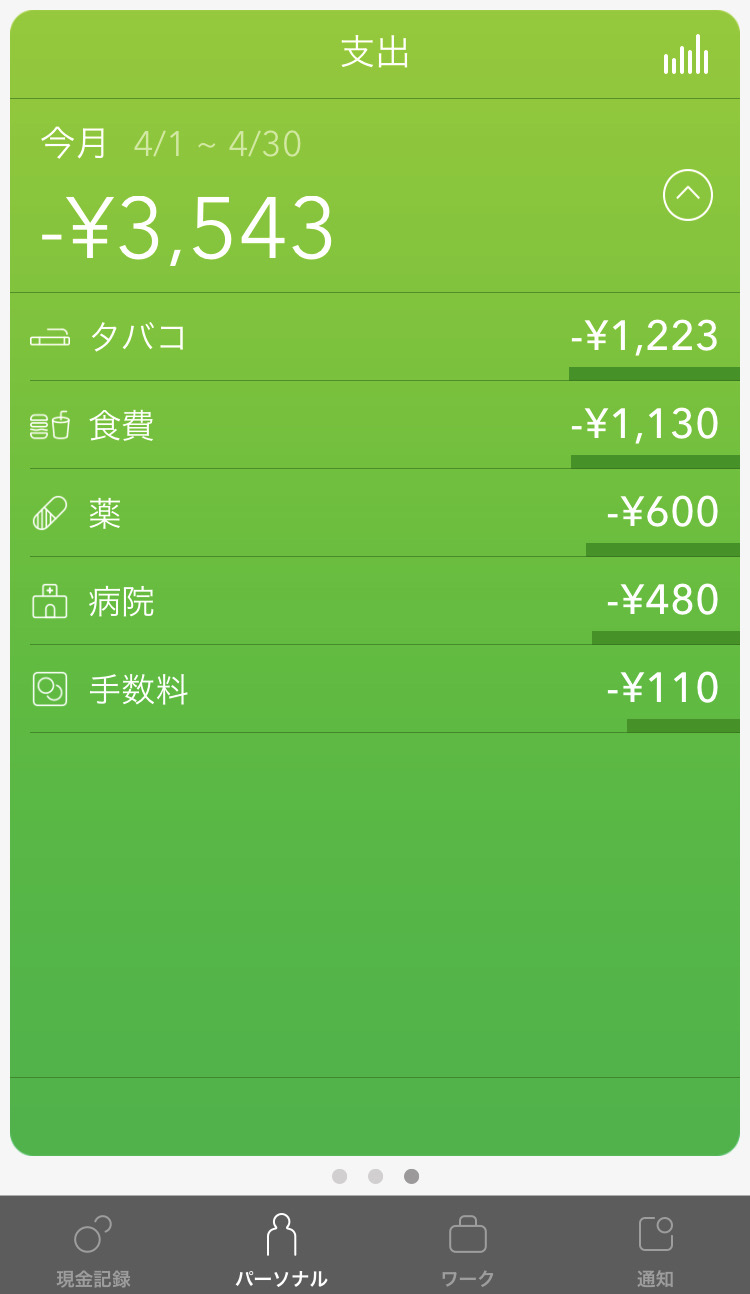Collapse the monthly expense summary chevron
This screenshot has width=750, height=1294.
tap(688, 195)
